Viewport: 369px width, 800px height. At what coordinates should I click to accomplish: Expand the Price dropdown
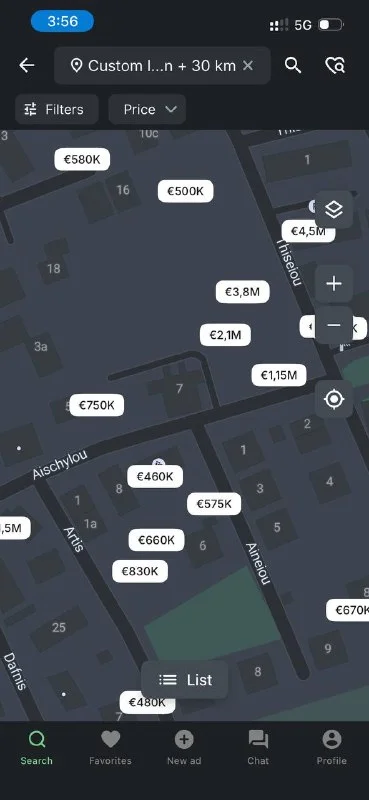[147, 109]
